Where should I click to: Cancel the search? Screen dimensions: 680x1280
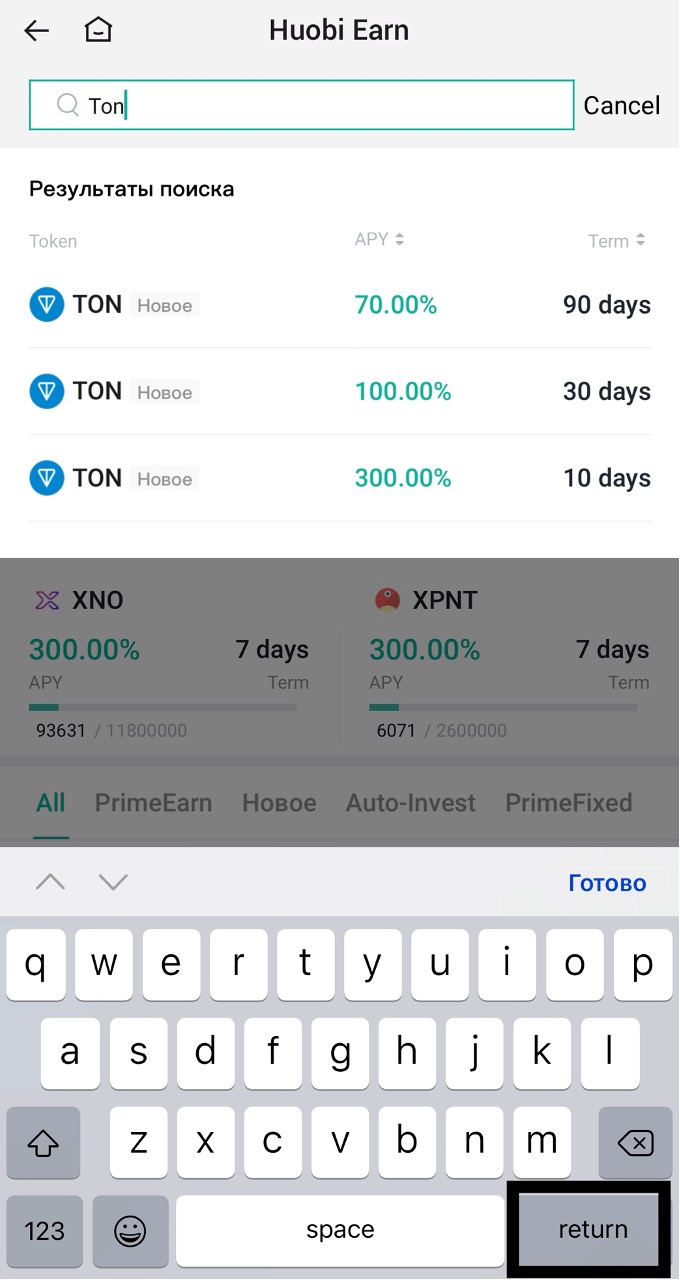(622, 105)
